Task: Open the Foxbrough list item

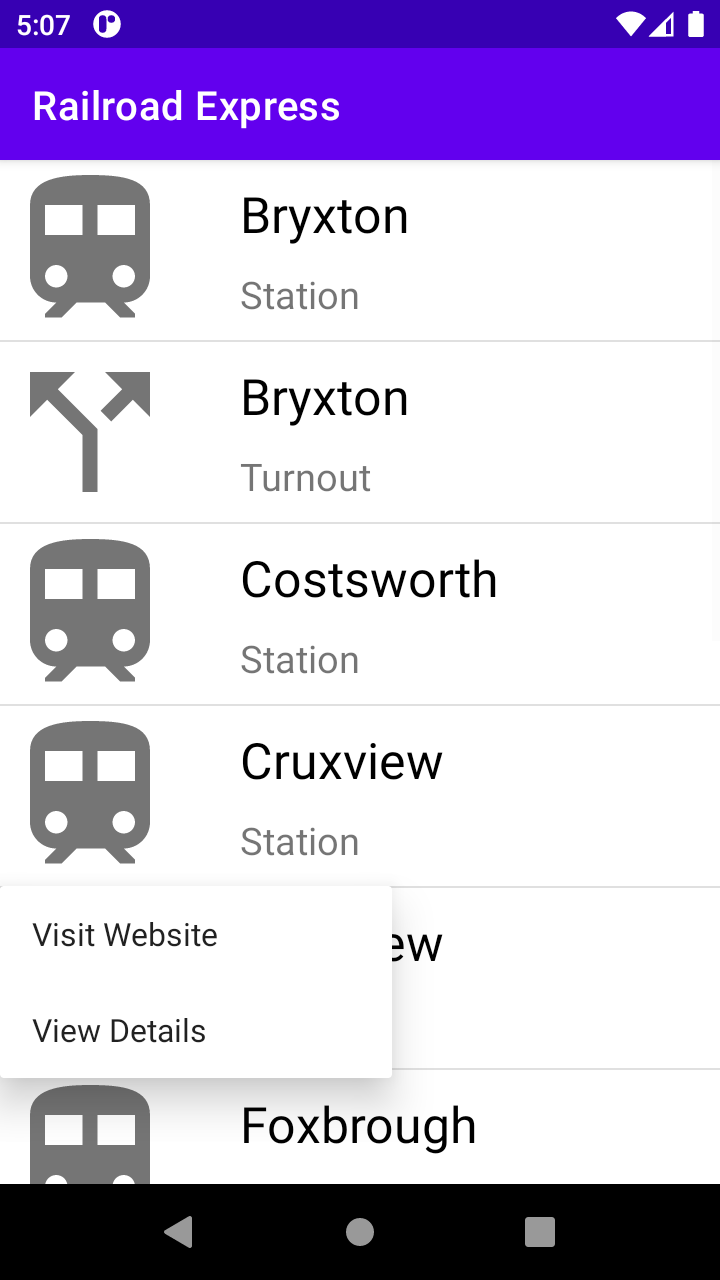Action: [400, 1128]
